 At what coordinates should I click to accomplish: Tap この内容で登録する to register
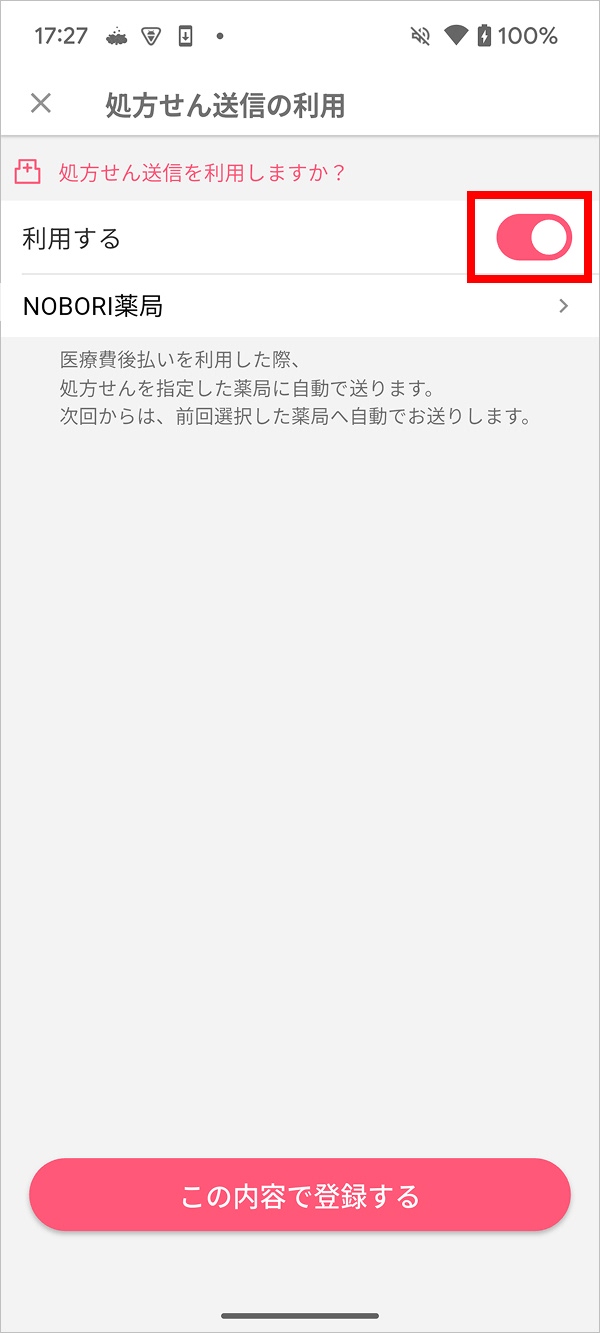click(x=300, y=1195)
